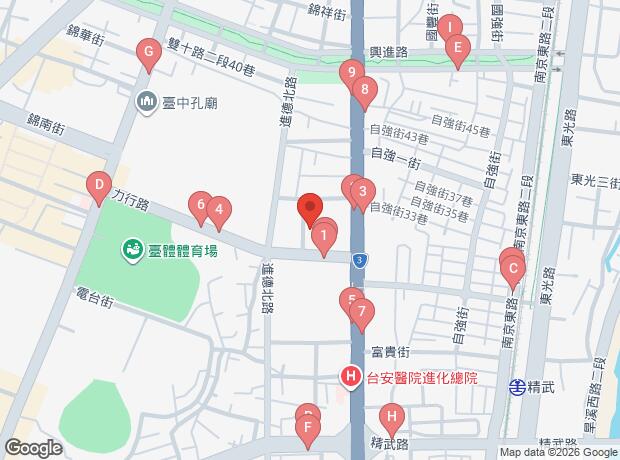Tap map marker C
This screenshot has width=620, height=460.
click(x=513, y=268)
